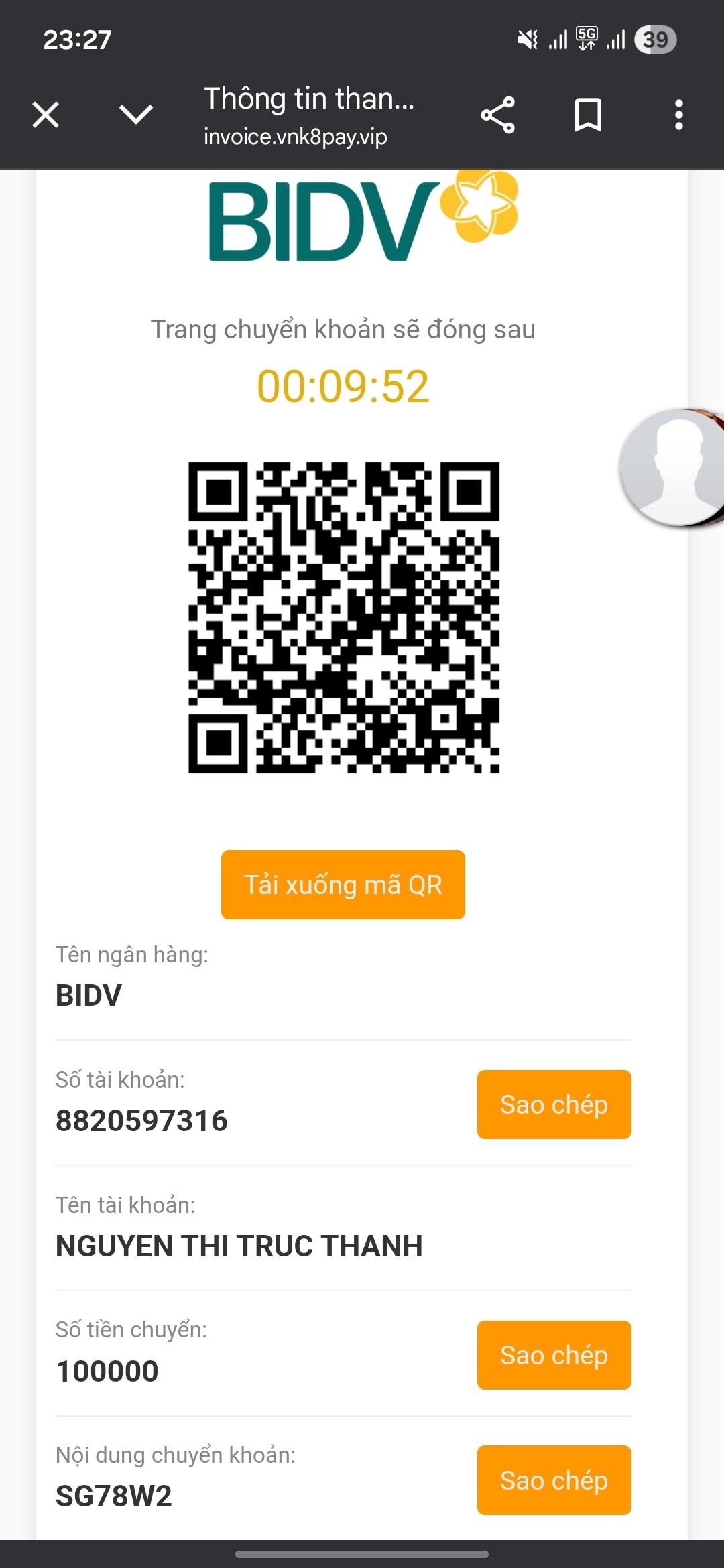Bookmark this page
724x1568 pixels.
pos(588,115)
